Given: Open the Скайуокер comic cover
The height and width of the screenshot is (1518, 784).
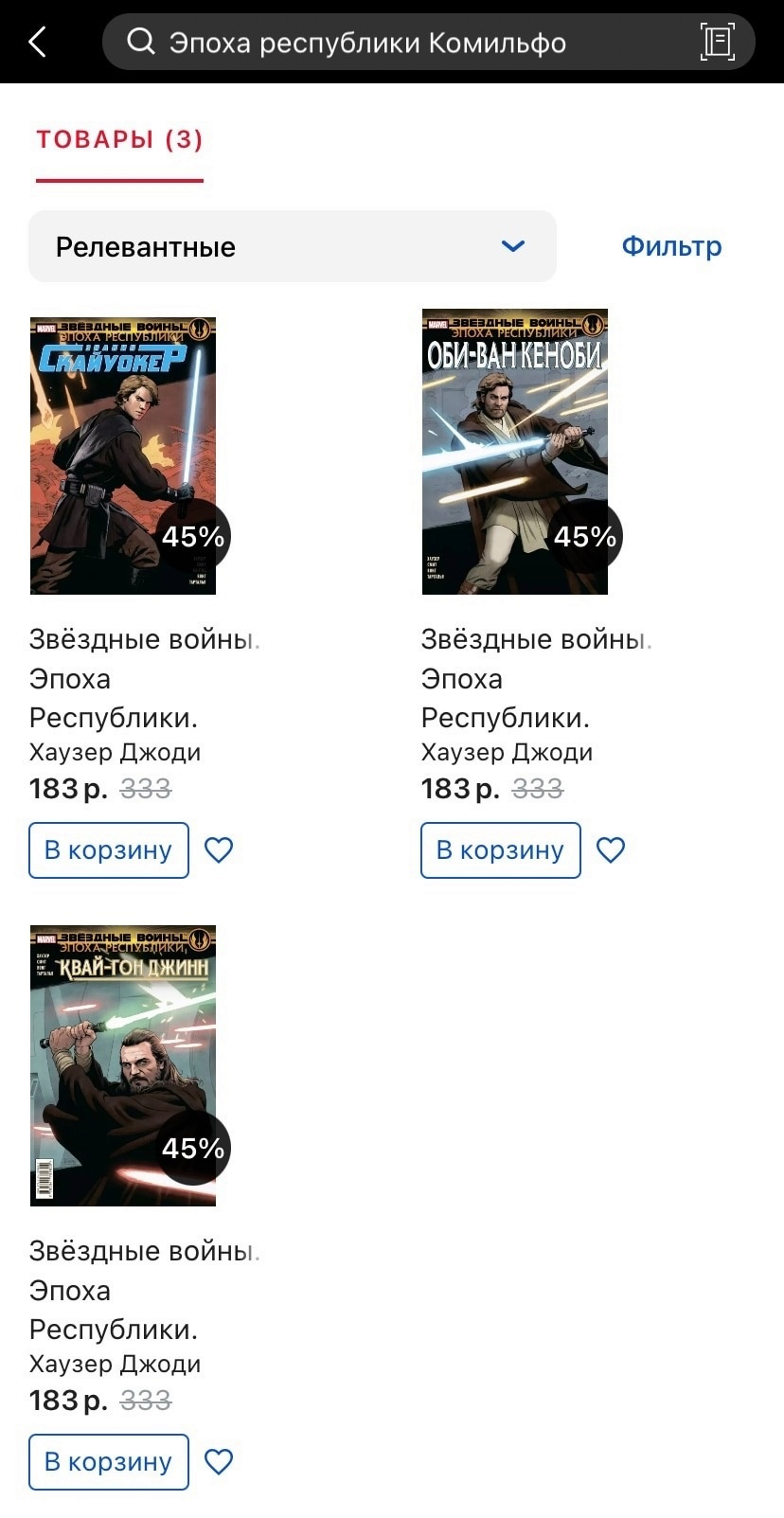Looking at the screenshot, I should [x=123, y=455].
